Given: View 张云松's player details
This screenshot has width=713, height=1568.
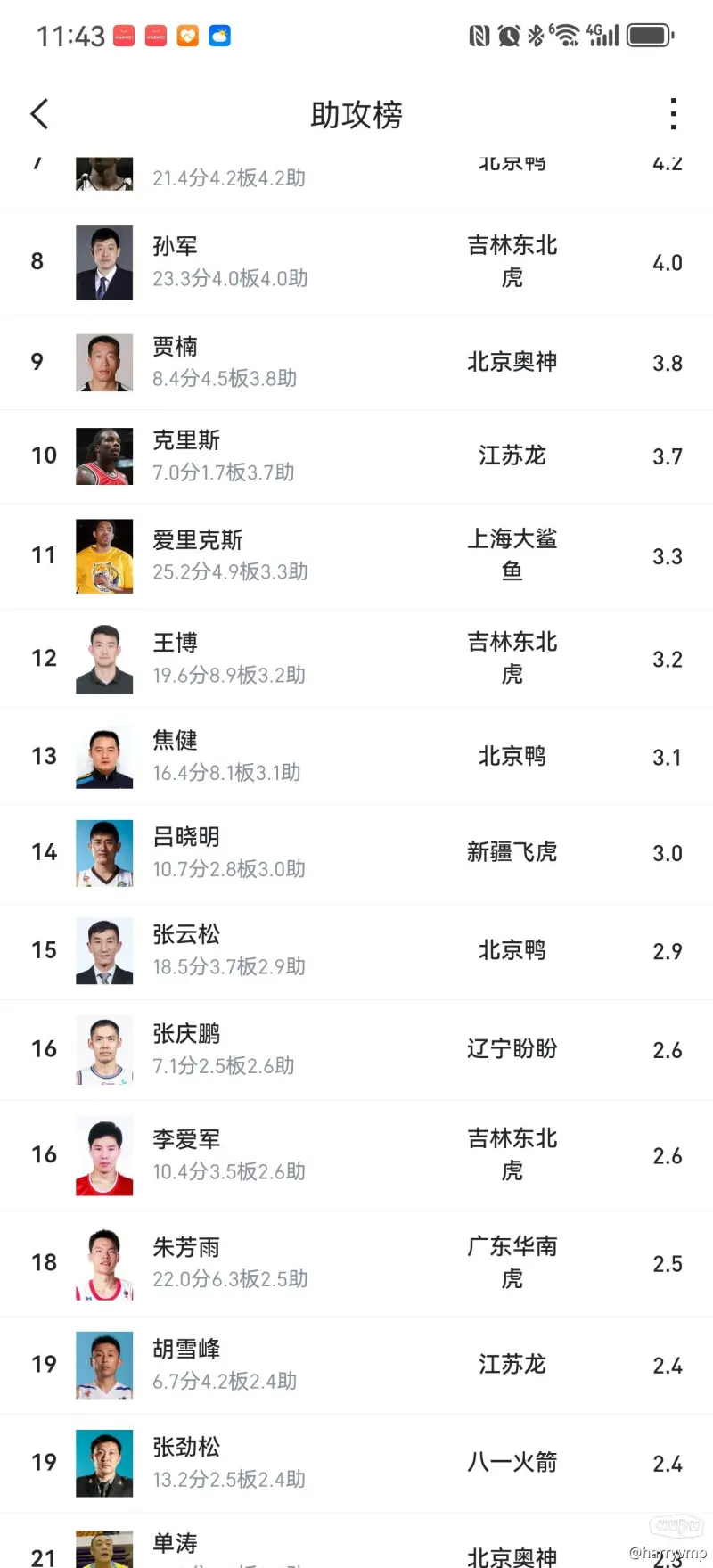Looking at the screenshot, I should pyautogui.click(x=356, y=950).
